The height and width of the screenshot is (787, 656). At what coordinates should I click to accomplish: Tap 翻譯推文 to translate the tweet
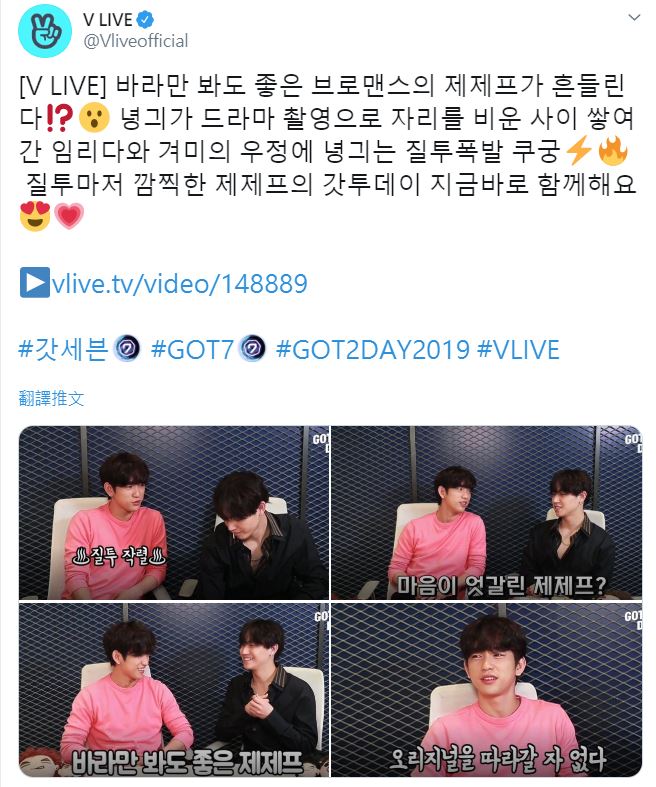coord(52,398)
